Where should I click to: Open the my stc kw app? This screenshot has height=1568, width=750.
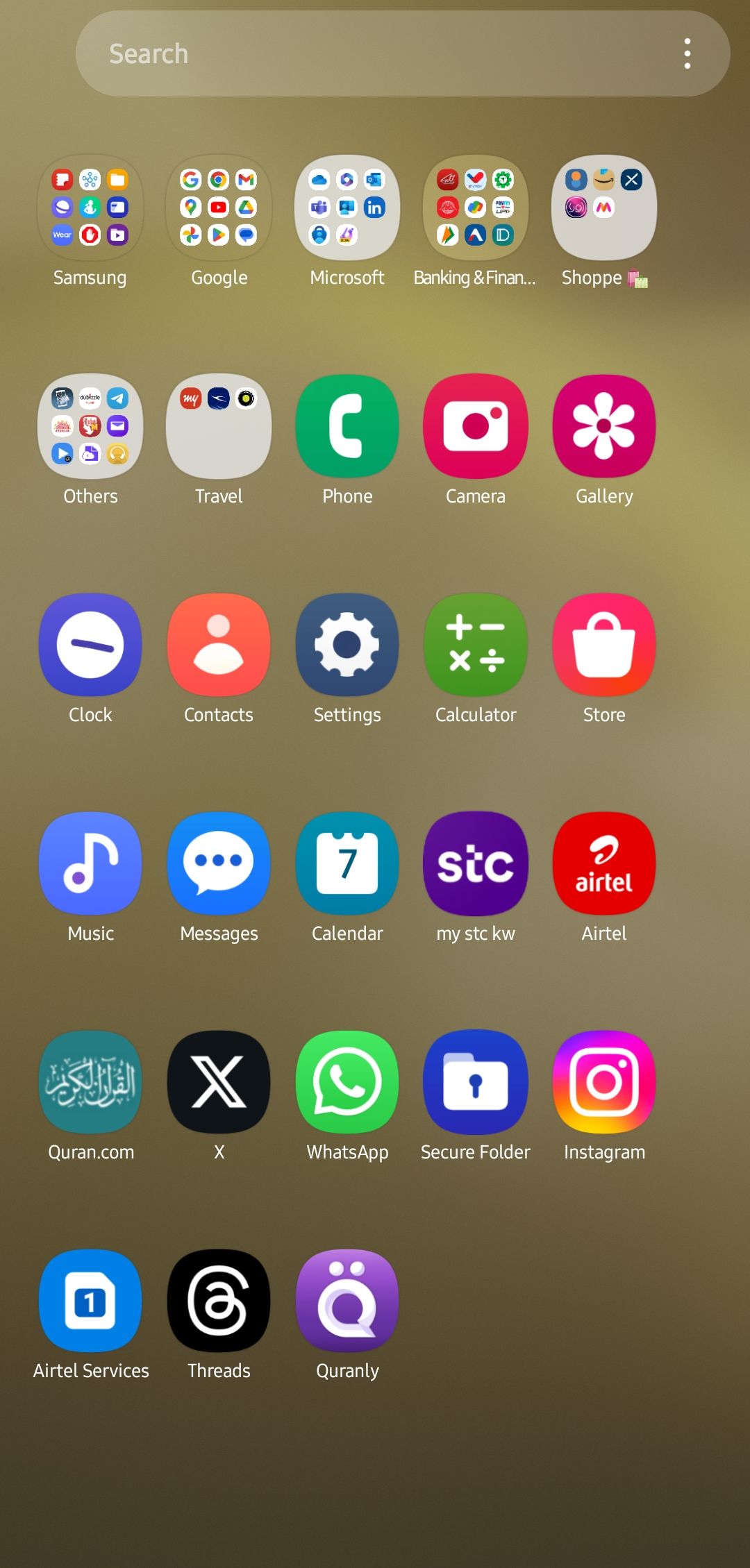tap(476, 863)
